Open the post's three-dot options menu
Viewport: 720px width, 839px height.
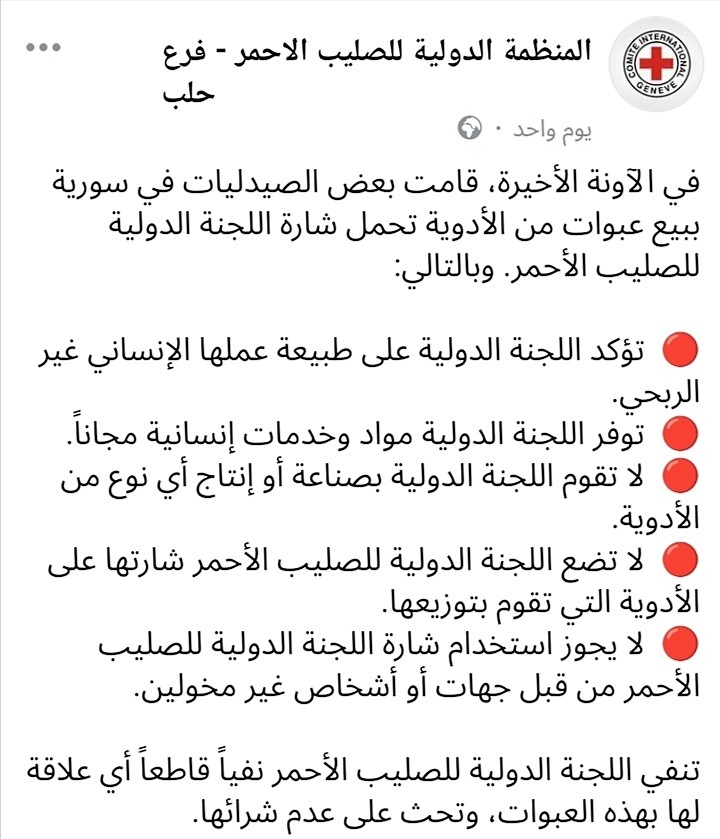[43, 48]
